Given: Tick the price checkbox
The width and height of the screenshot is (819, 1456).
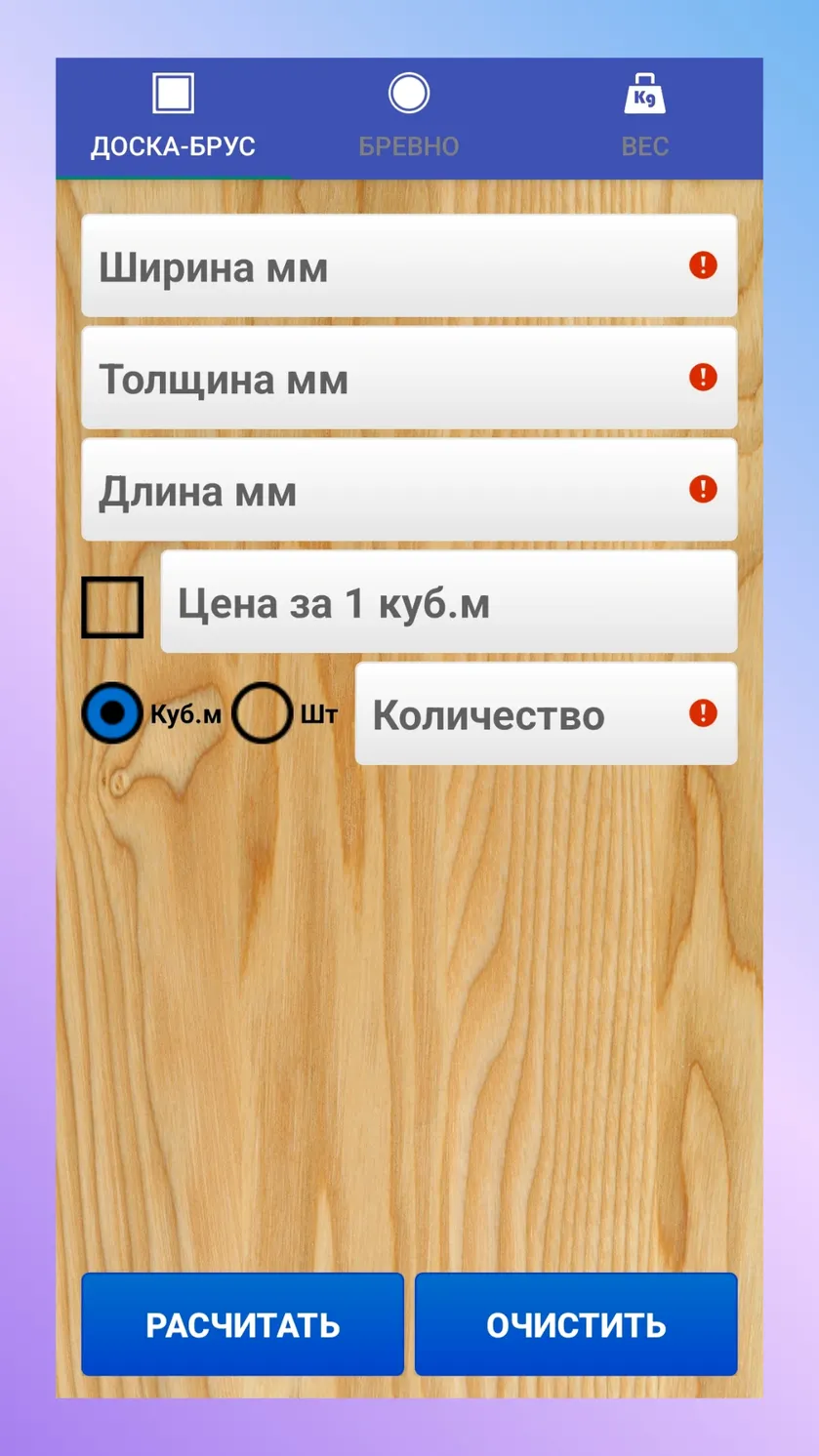Looking at the screenshot, I should (112, 607).
